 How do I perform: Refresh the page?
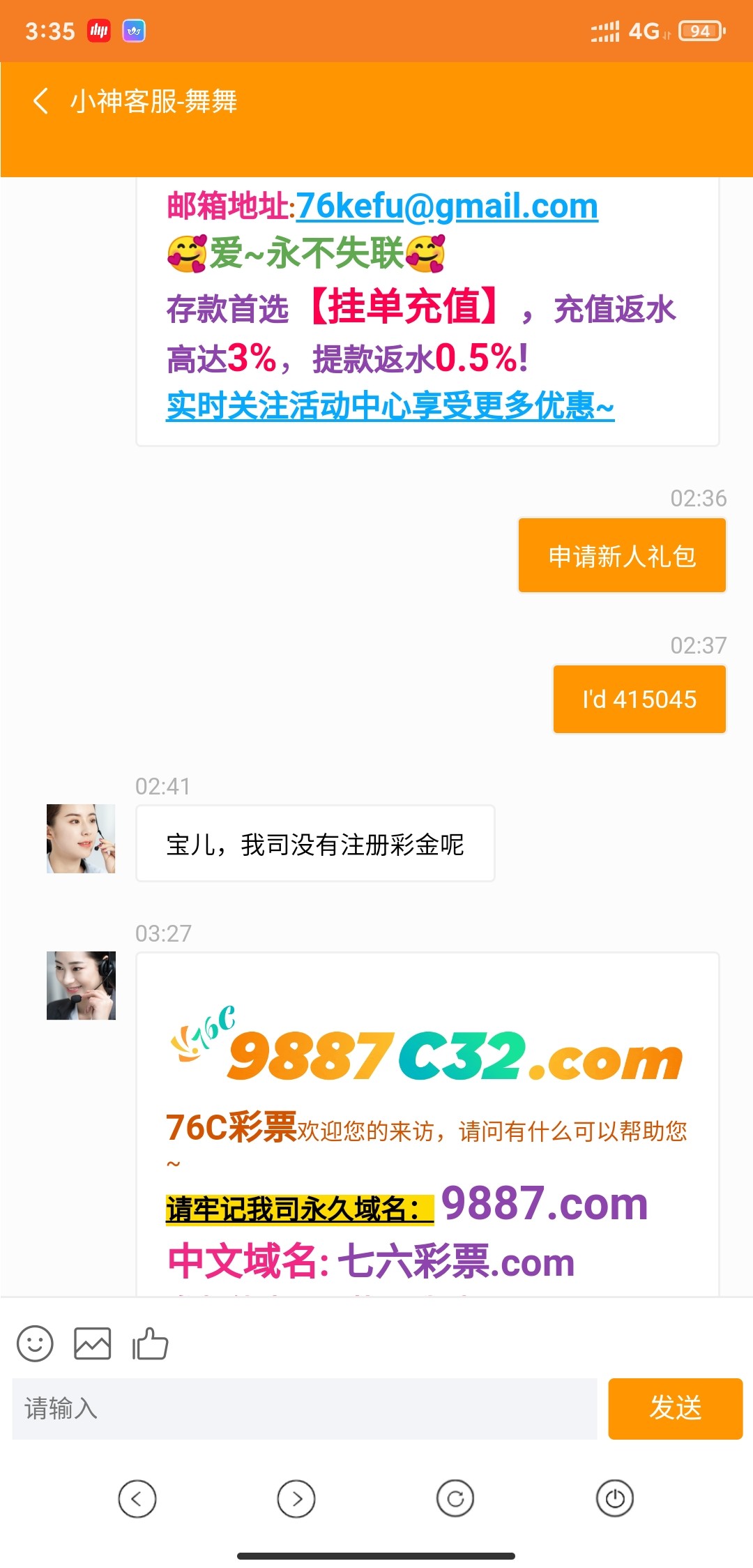[x=455, y=1498]
